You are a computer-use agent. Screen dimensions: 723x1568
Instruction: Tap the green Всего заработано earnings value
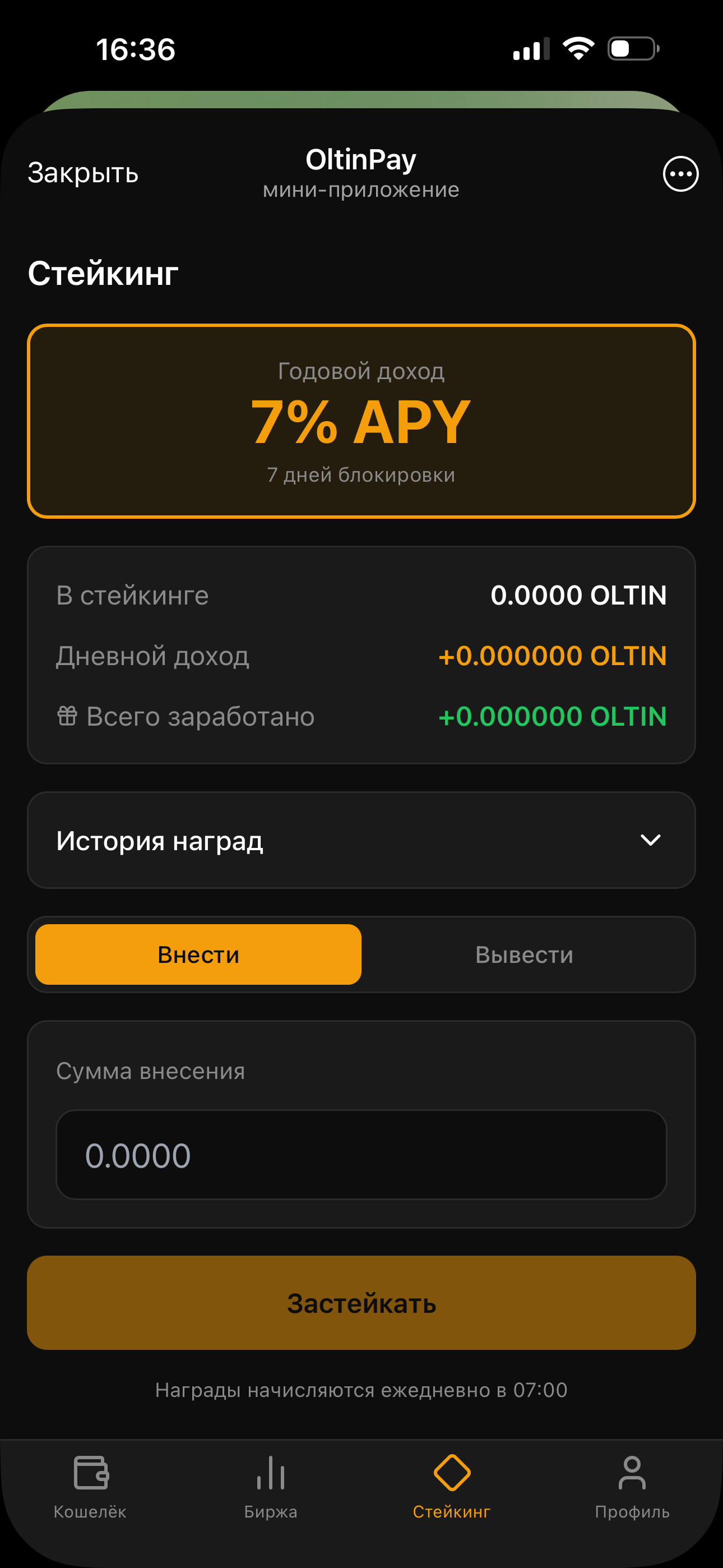click(x=551, y=716)
